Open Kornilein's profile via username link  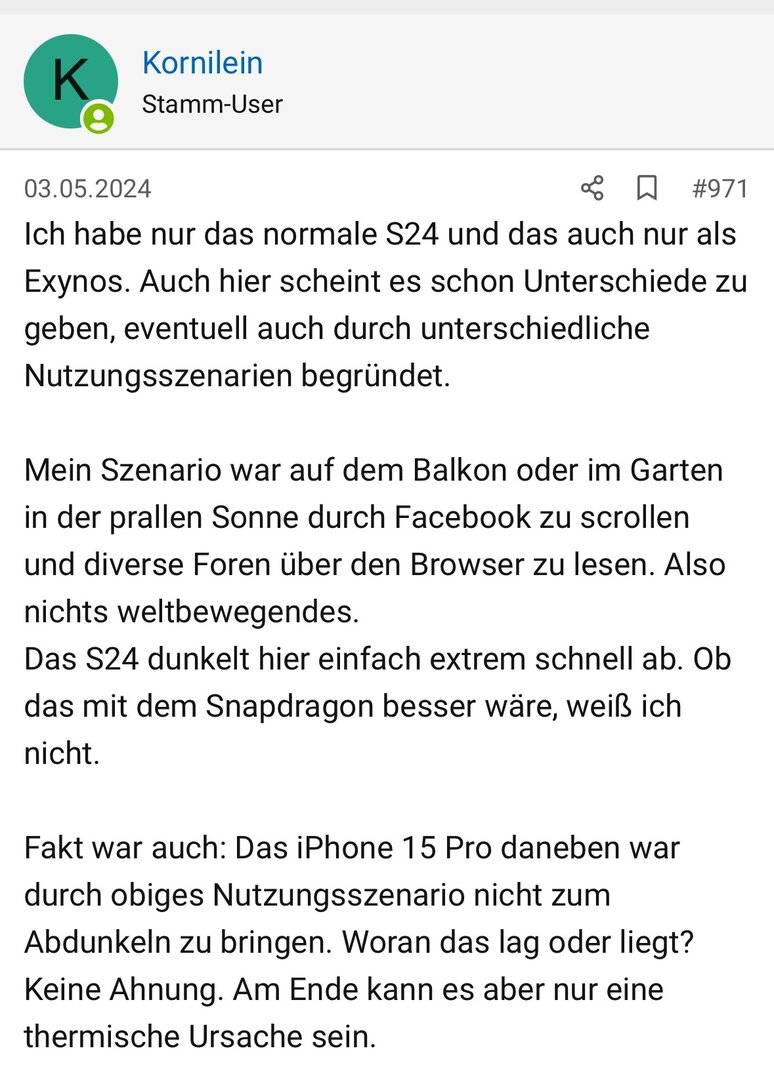pos(202,62)
